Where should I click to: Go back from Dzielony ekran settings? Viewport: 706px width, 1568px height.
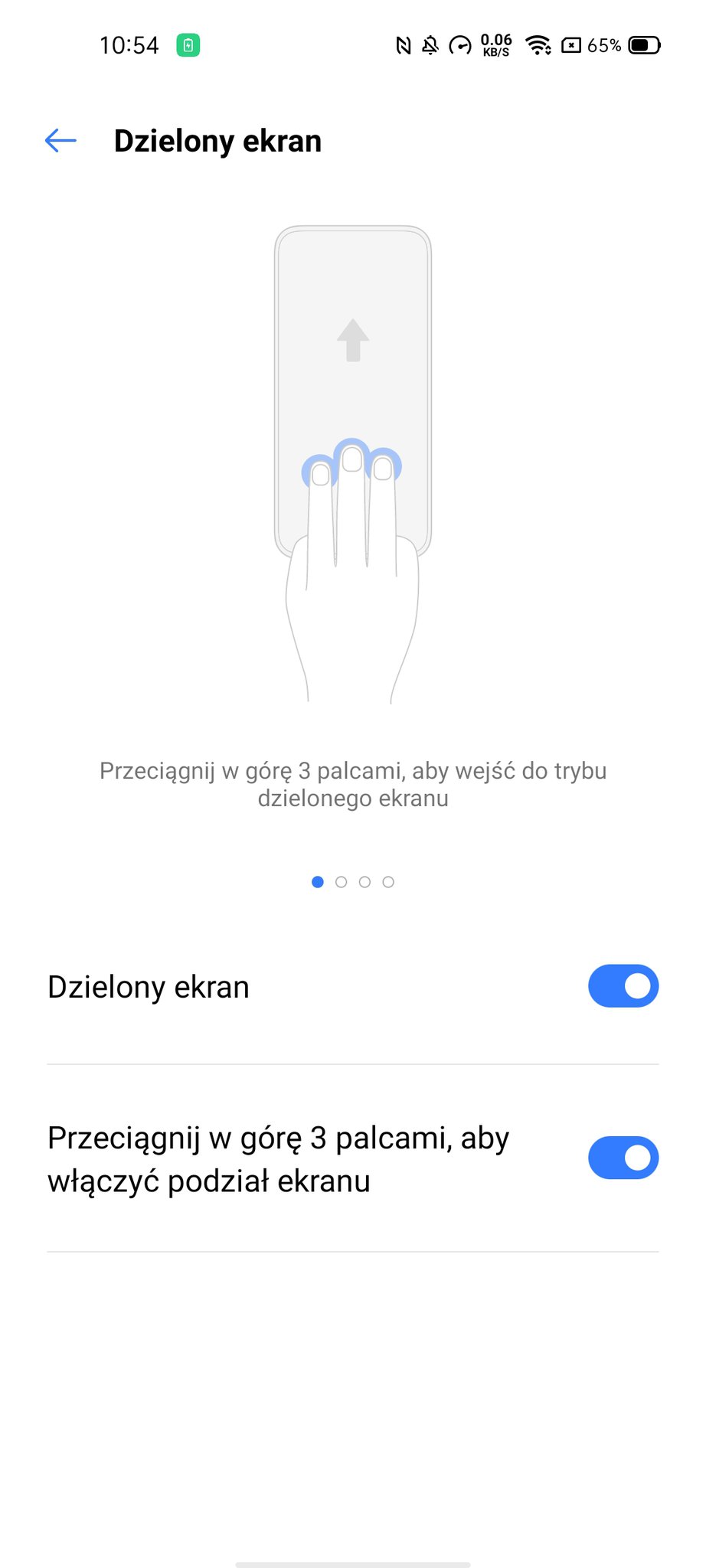60,141
